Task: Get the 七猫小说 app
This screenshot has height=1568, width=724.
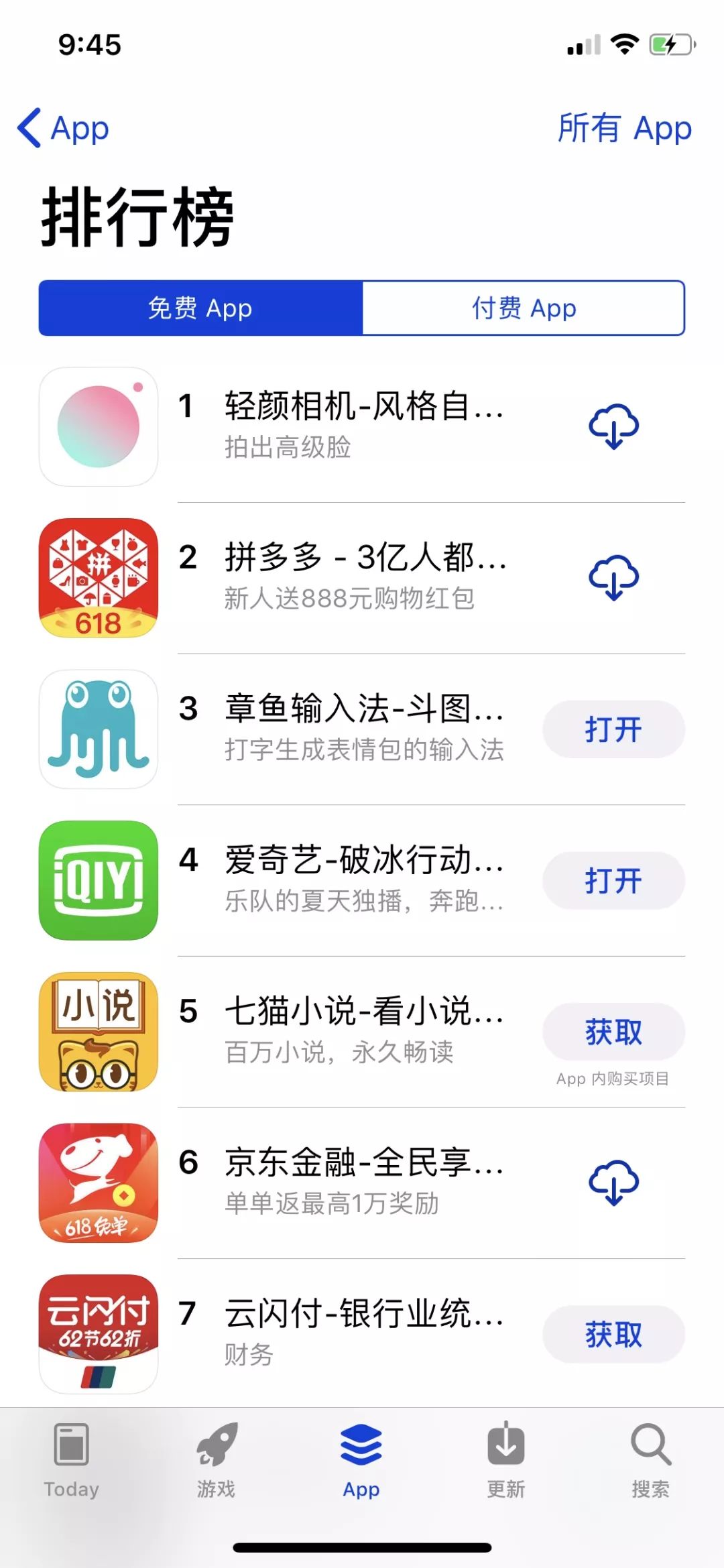Action: pyautogui.click(x=613, y=1032)
